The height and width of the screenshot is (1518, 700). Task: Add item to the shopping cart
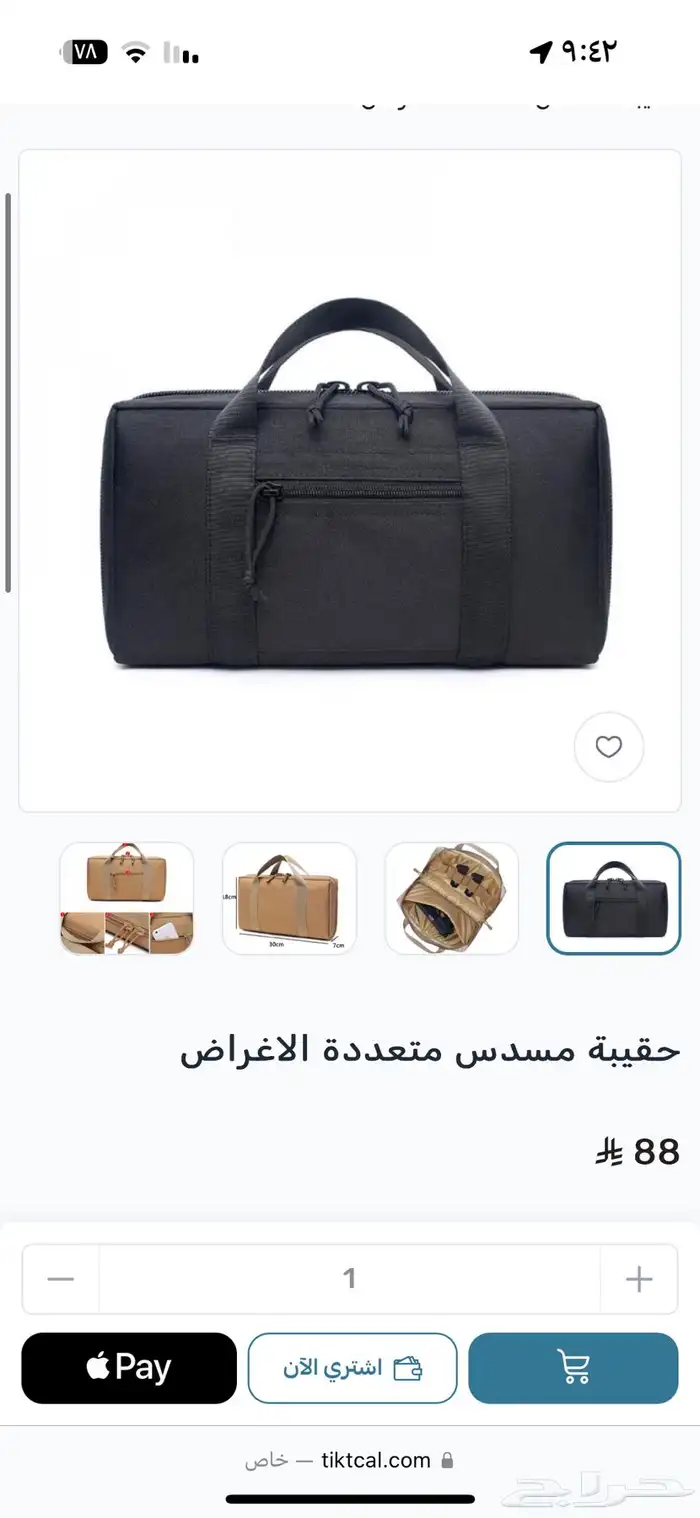point(572,1367)
